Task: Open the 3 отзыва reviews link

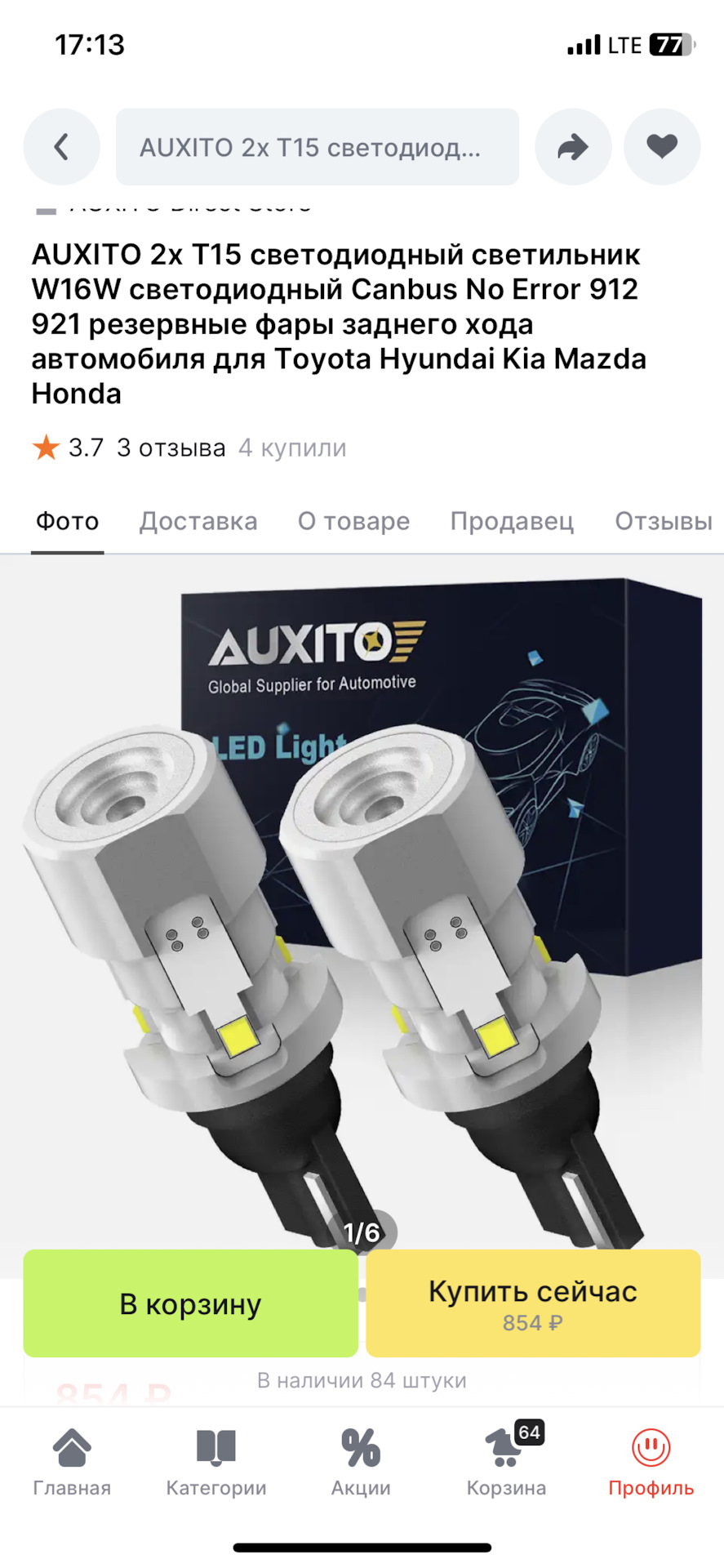Action: [x=171, y=448]
